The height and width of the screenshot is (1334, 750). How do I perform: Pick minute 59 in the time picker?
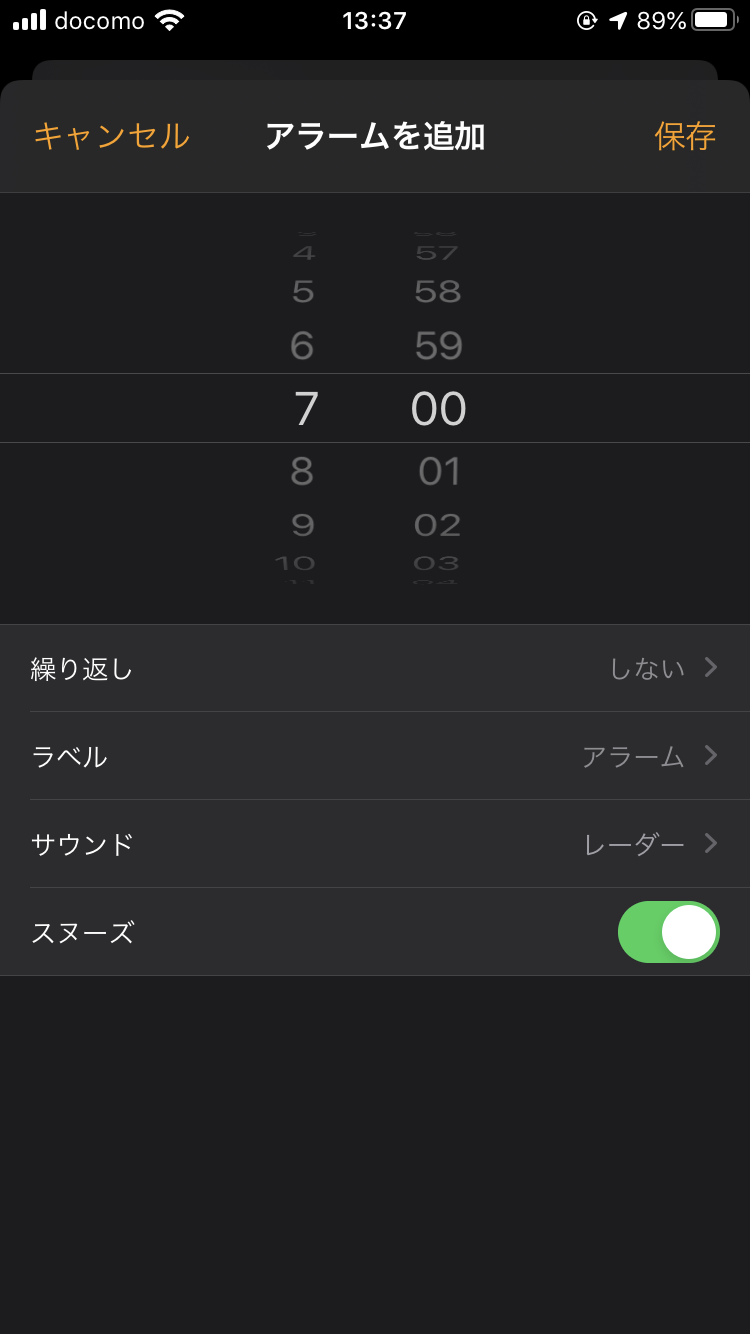click(x=439, y=346)
